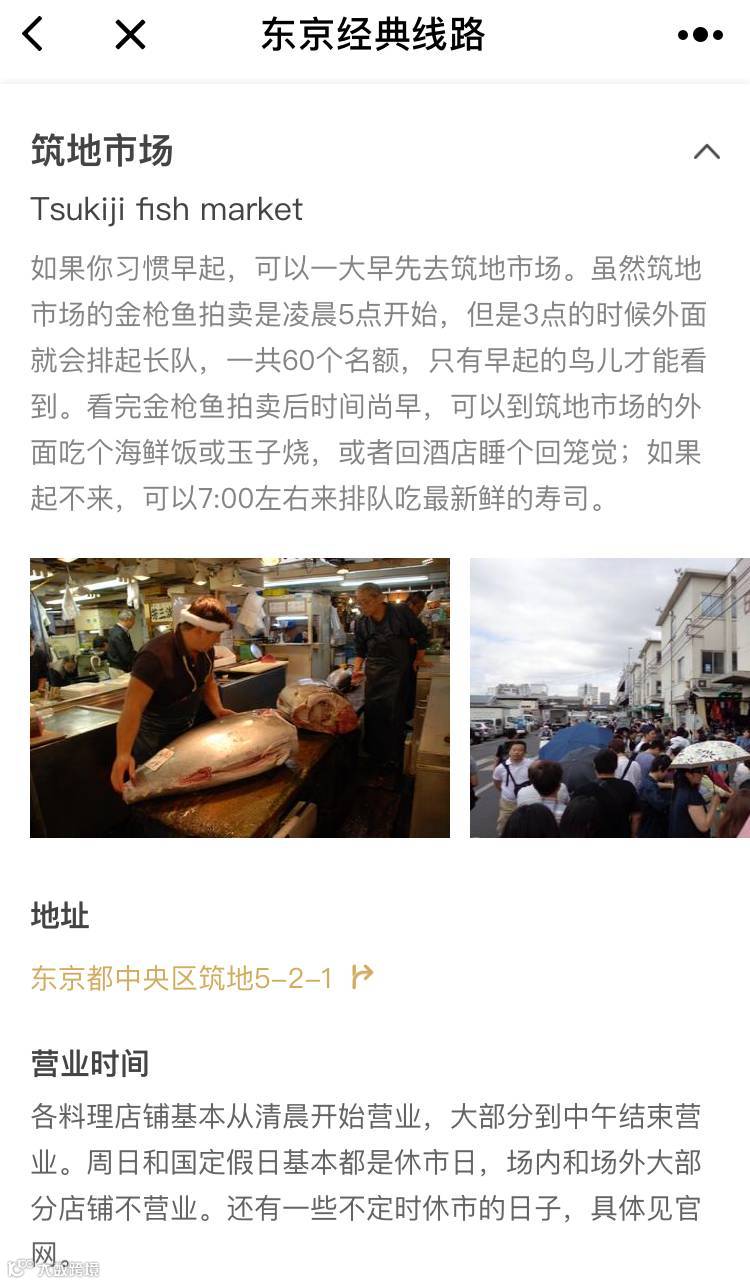This screenshot has height=1284, width=750.
Task: Open the three-dot more options menu
Action: [x=700, y=35]
